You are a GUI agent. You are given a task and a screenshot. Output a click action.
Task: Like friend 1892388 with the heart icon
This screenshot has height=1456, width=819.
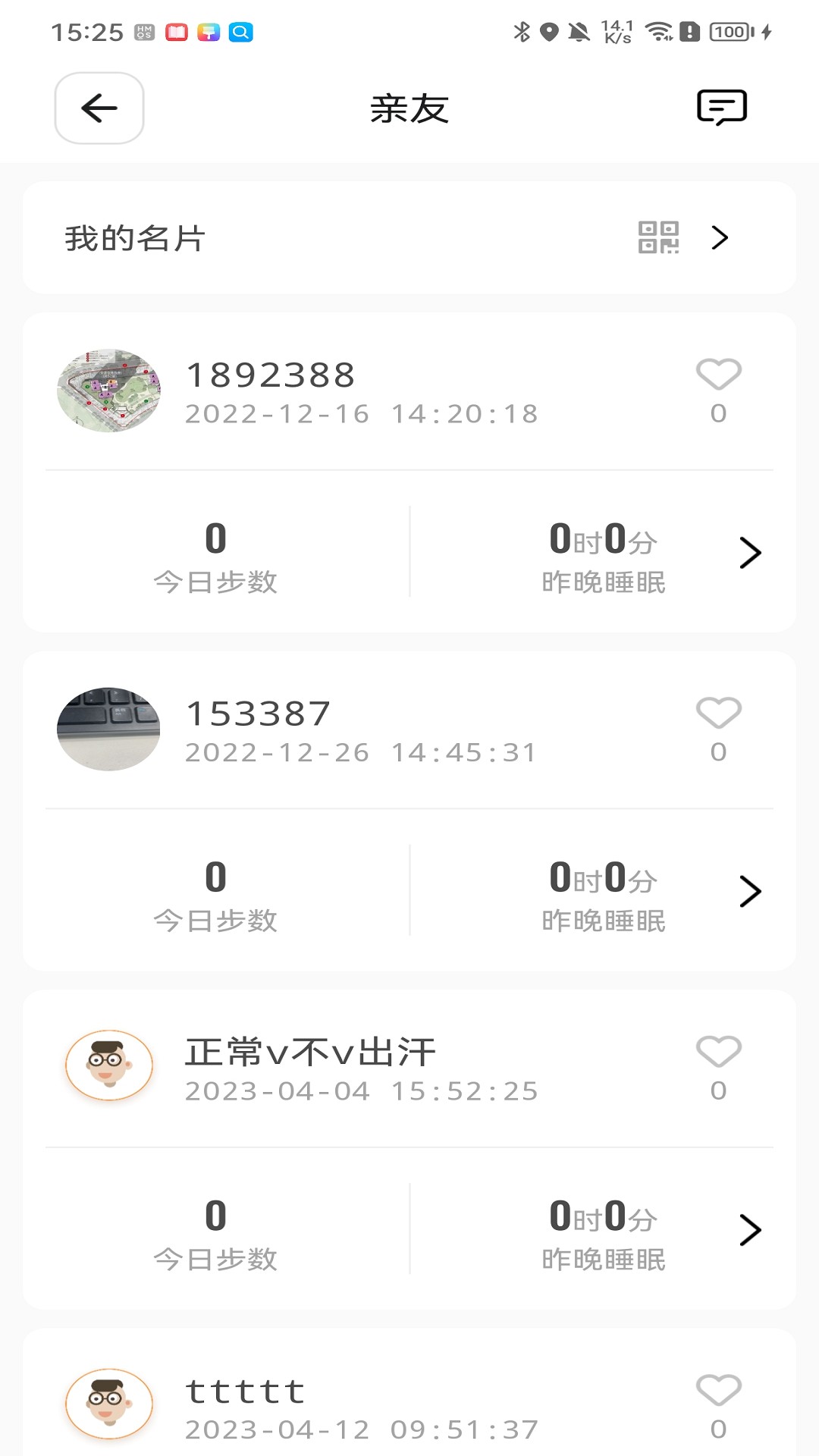click(x=718, y=374)
